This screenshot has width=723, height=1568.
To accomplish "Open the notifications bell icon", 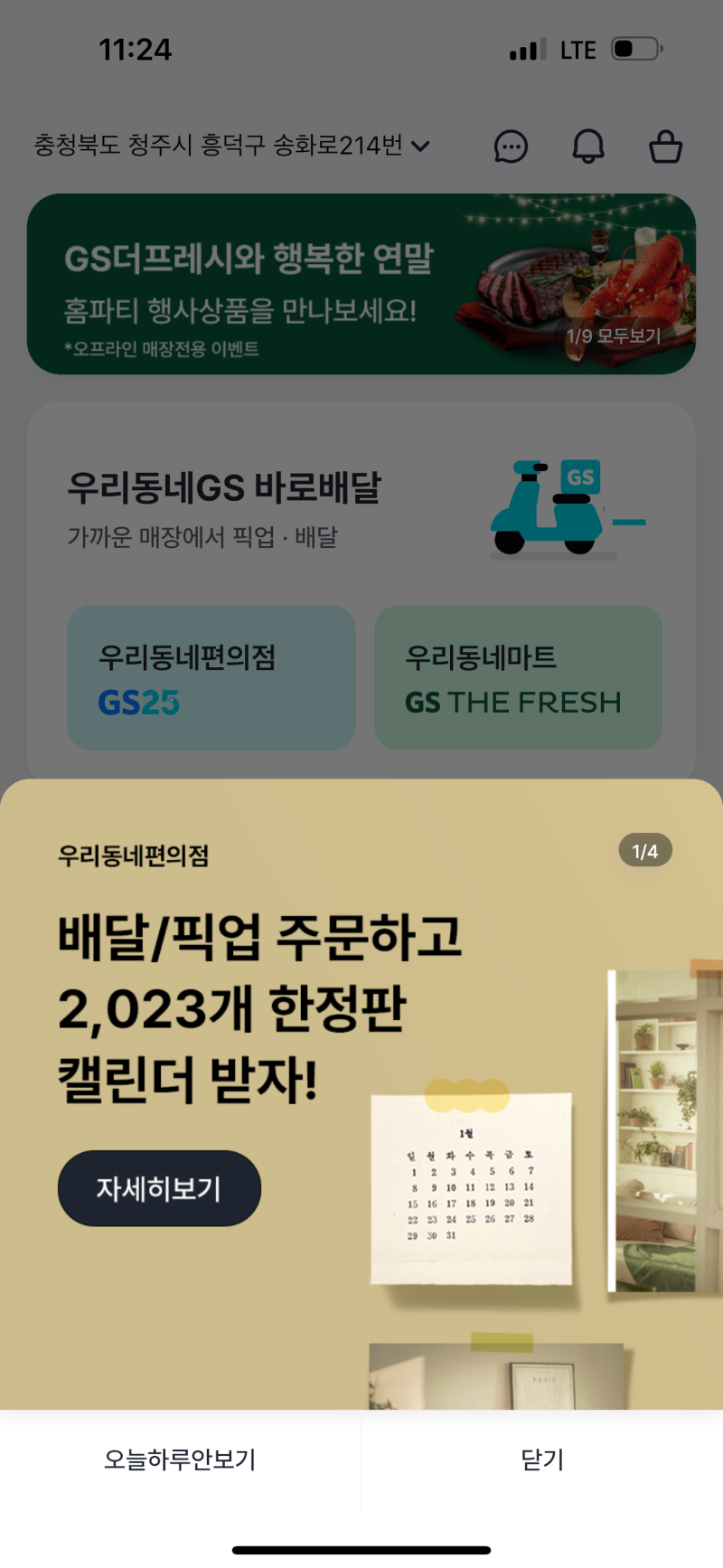I will coord(588,146).
